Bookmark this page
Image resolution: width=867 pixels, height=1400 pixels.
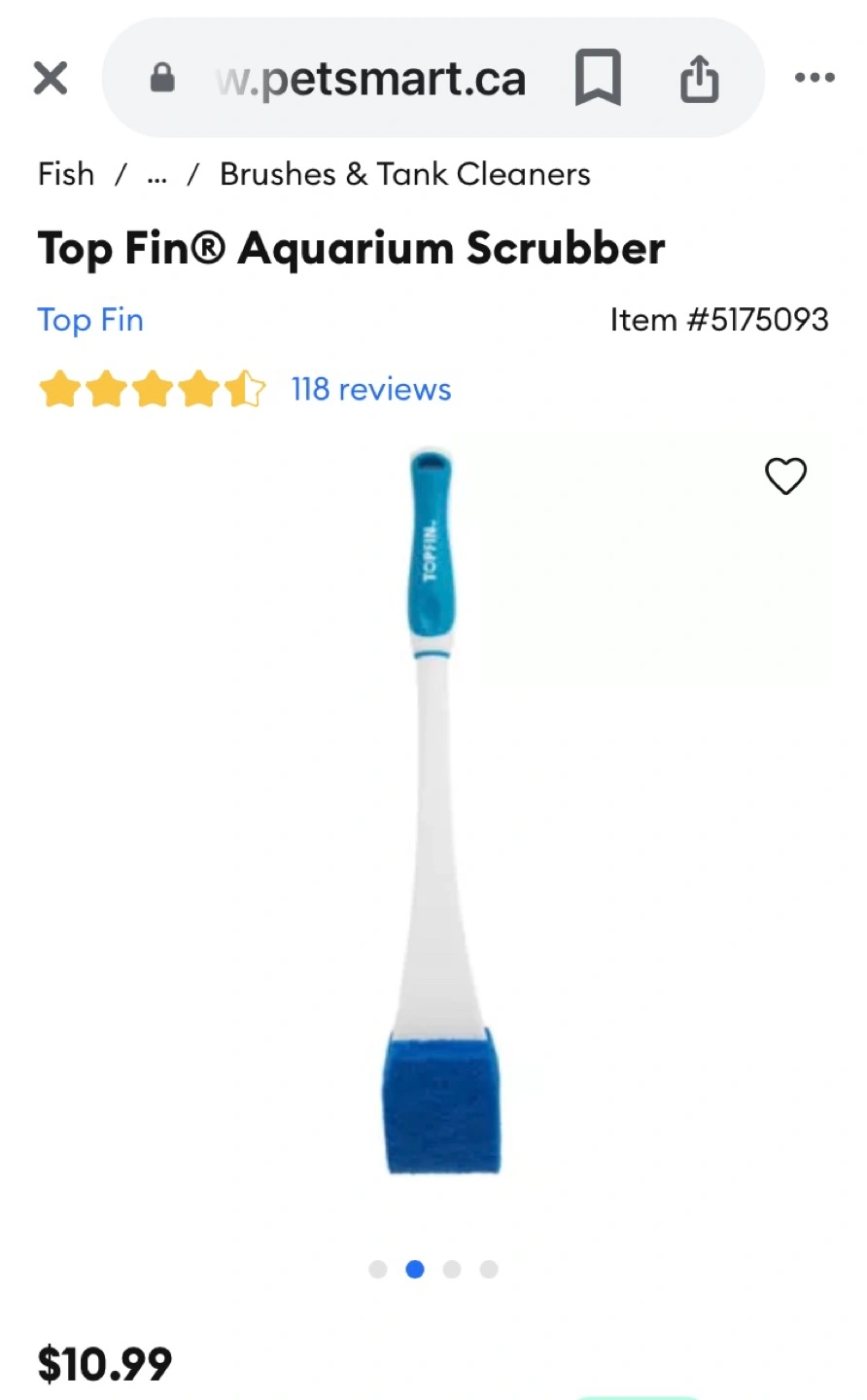pos(598,78)
